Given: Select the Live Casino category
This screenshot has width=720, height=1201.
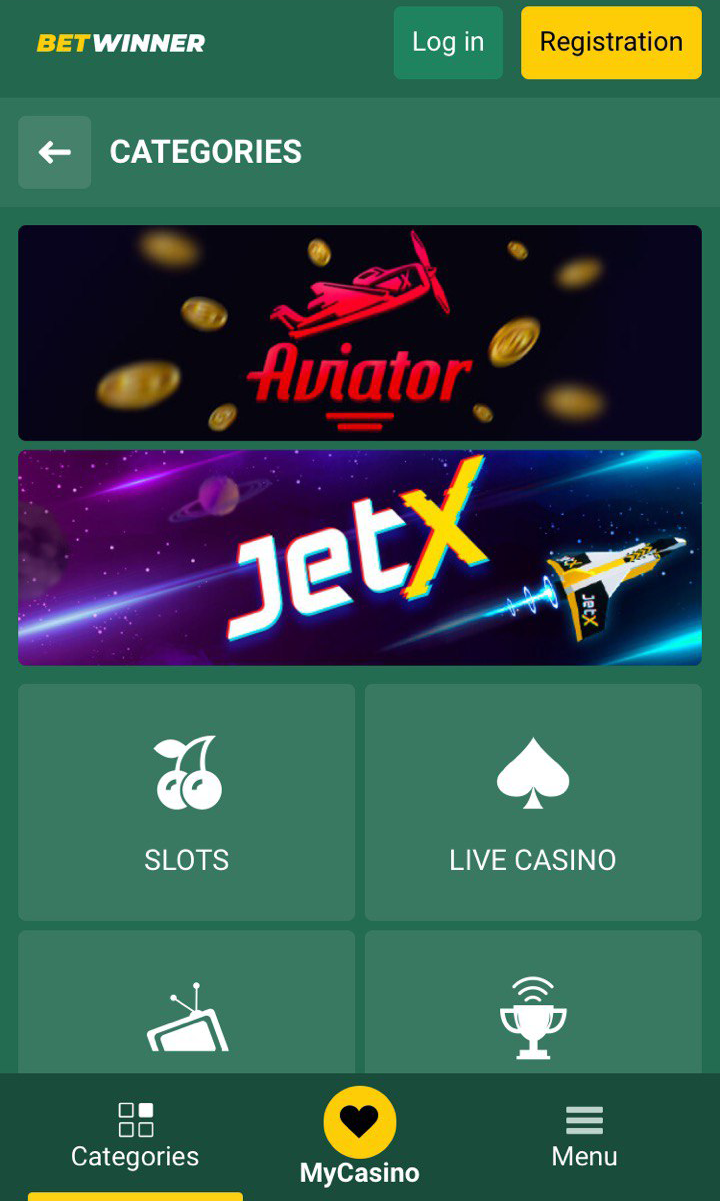Looking at the screenshot, I should [x=533, y=802].
